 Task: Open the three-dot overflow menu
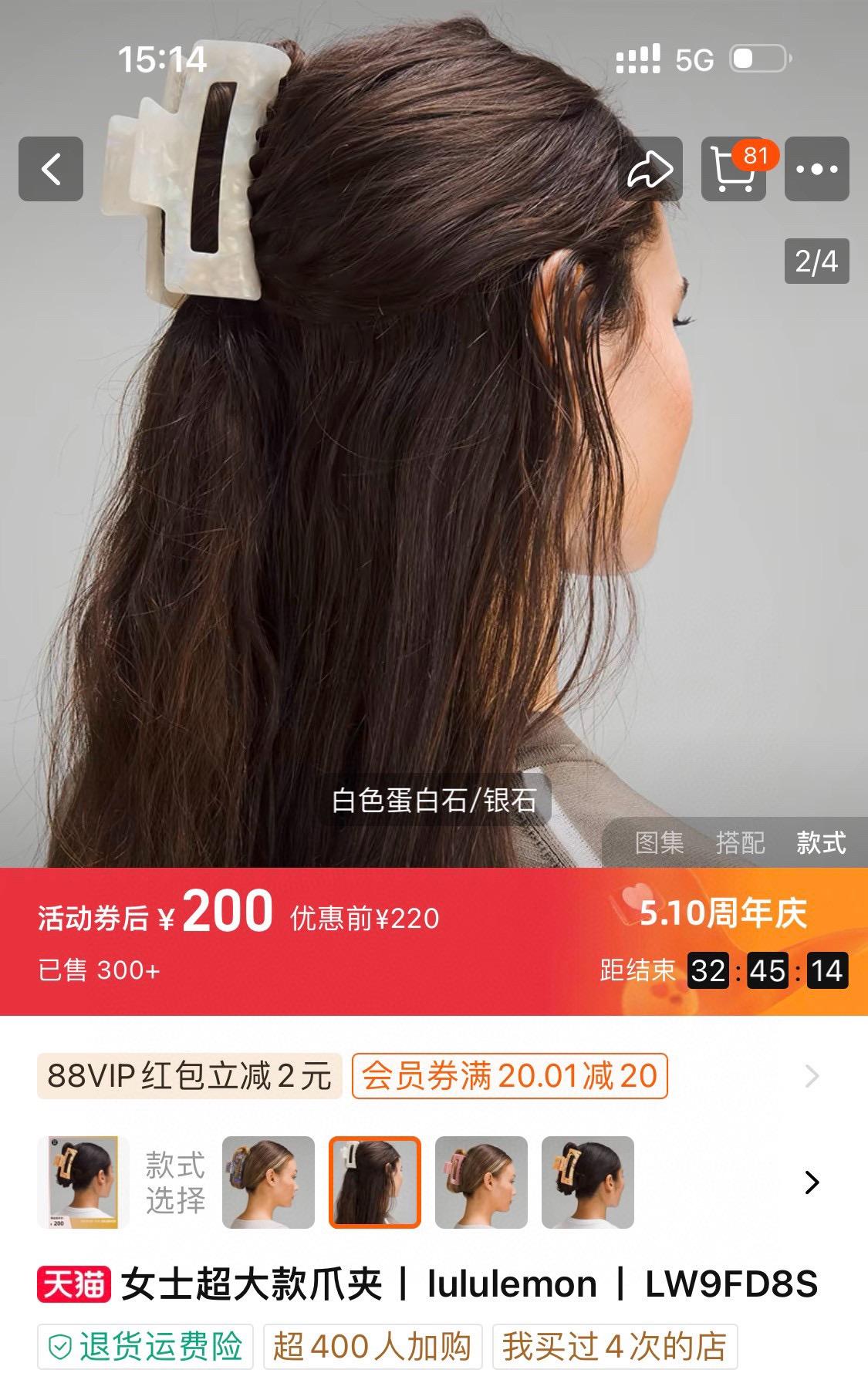click(816, 169)
